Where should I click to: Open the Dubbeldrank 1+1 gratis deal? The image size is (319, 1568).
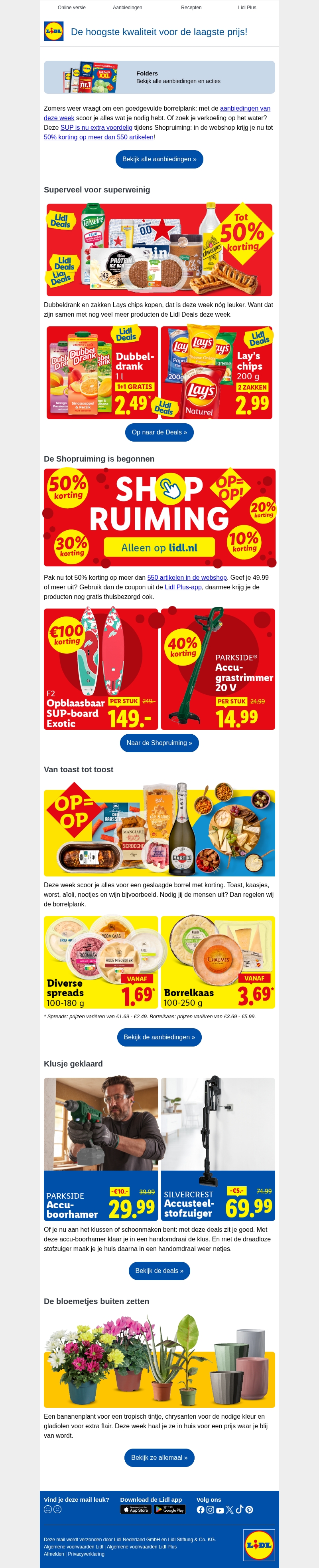(102, 373)
